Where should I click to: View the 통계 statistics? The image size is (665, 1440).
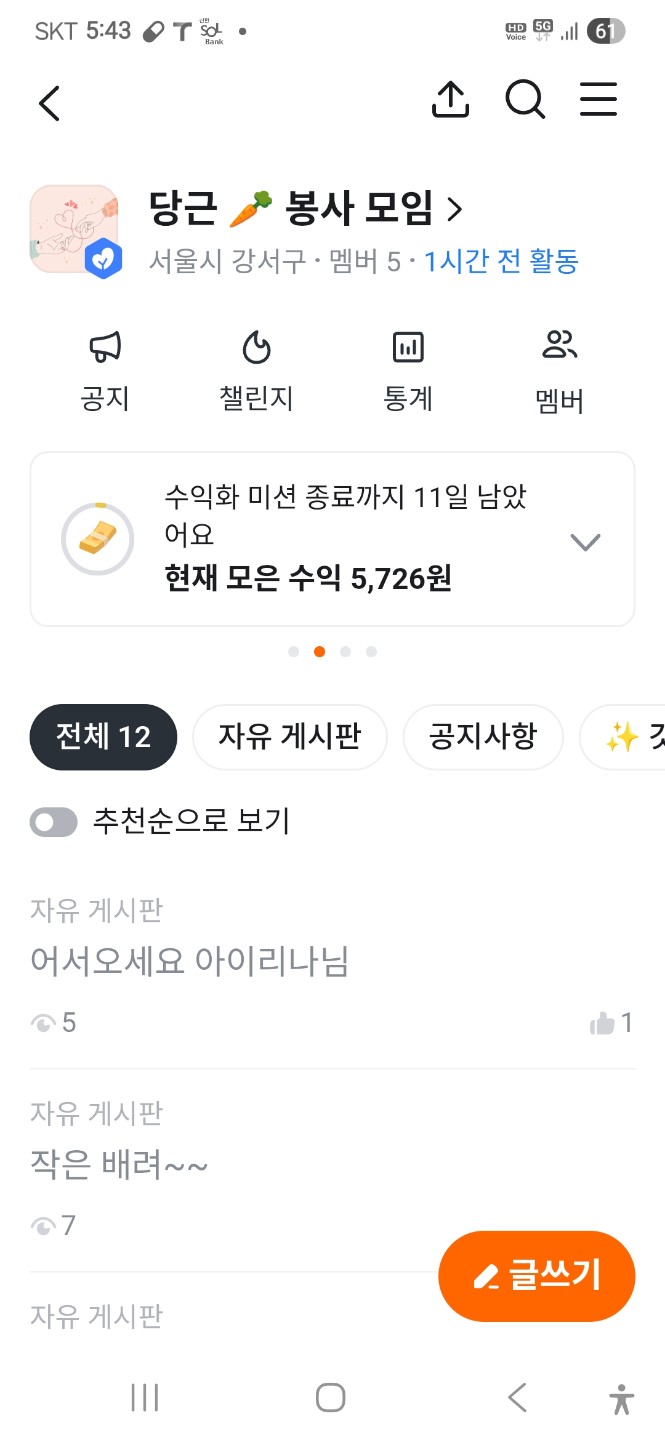408,371
